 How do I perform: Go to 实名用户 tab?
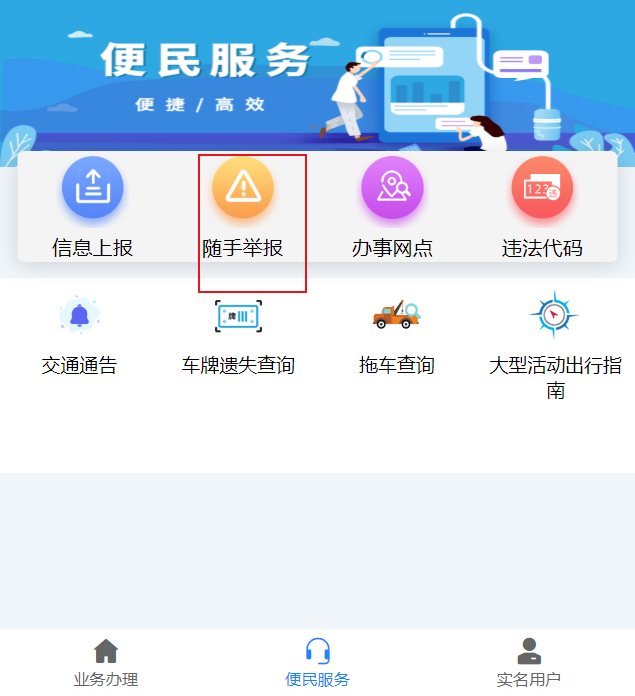click(529, 663)
